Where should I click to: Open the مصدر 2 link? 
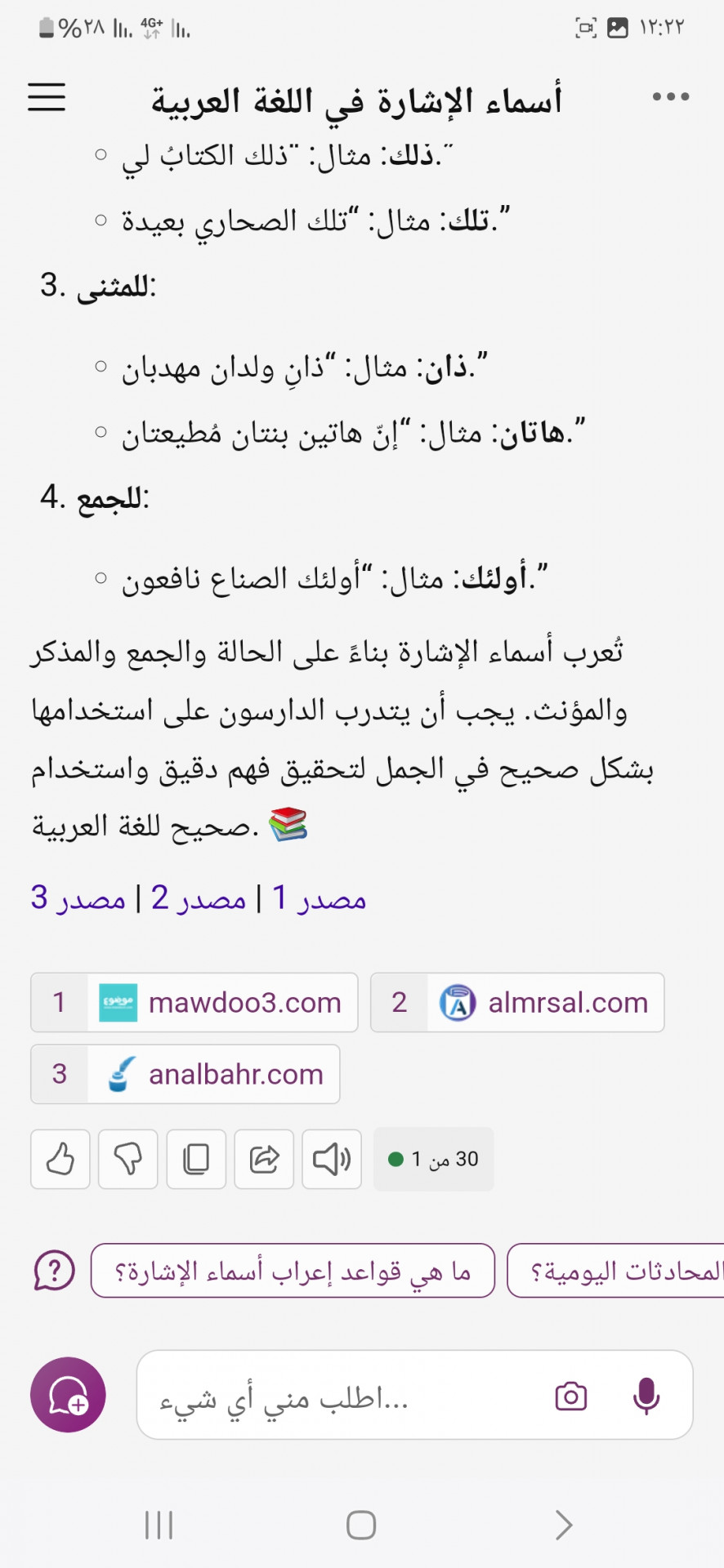click(x=199, y=898)
